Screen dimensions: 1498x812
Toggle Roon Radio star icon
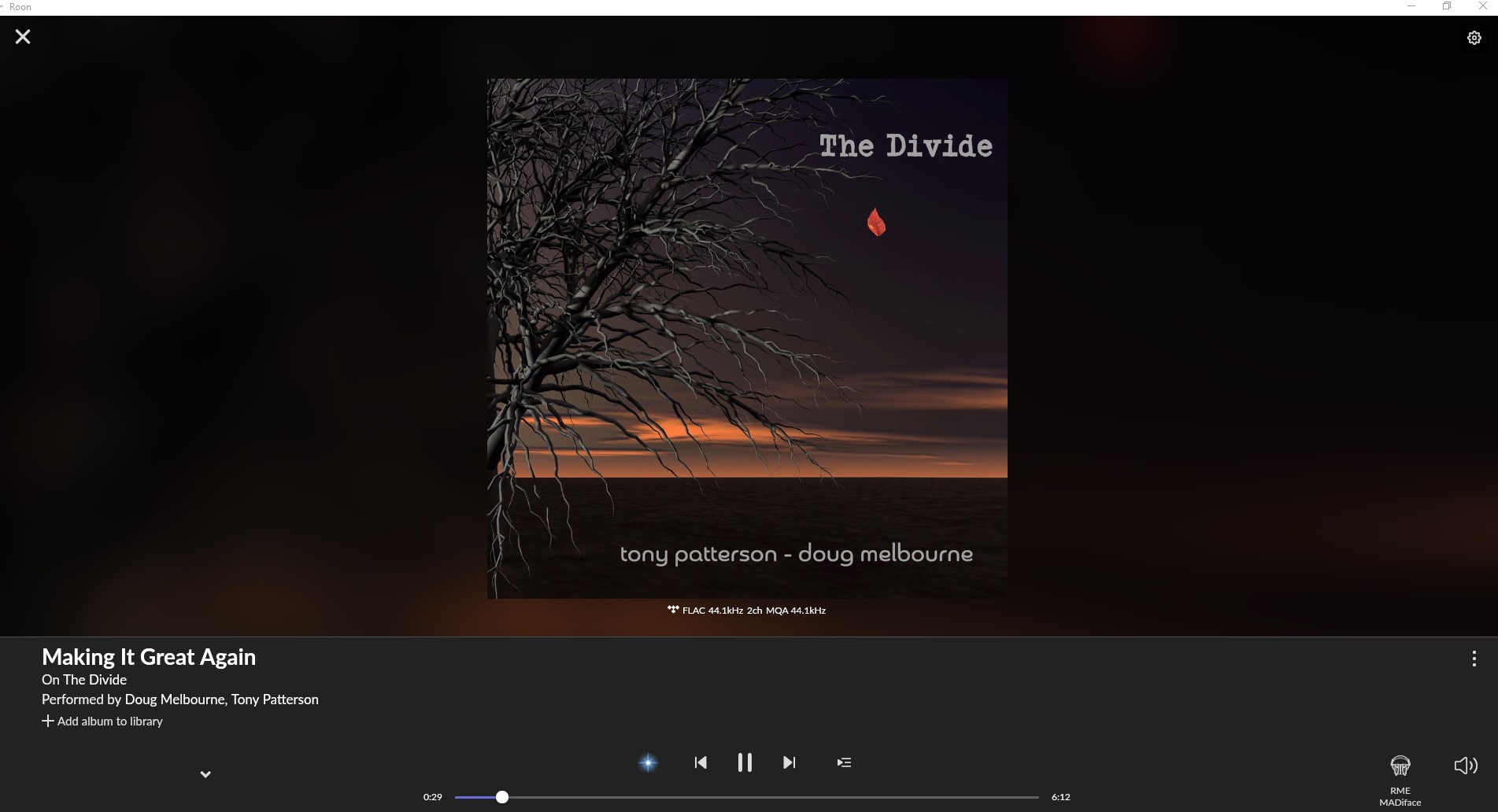pyautogui.click(x=648, y=762)
